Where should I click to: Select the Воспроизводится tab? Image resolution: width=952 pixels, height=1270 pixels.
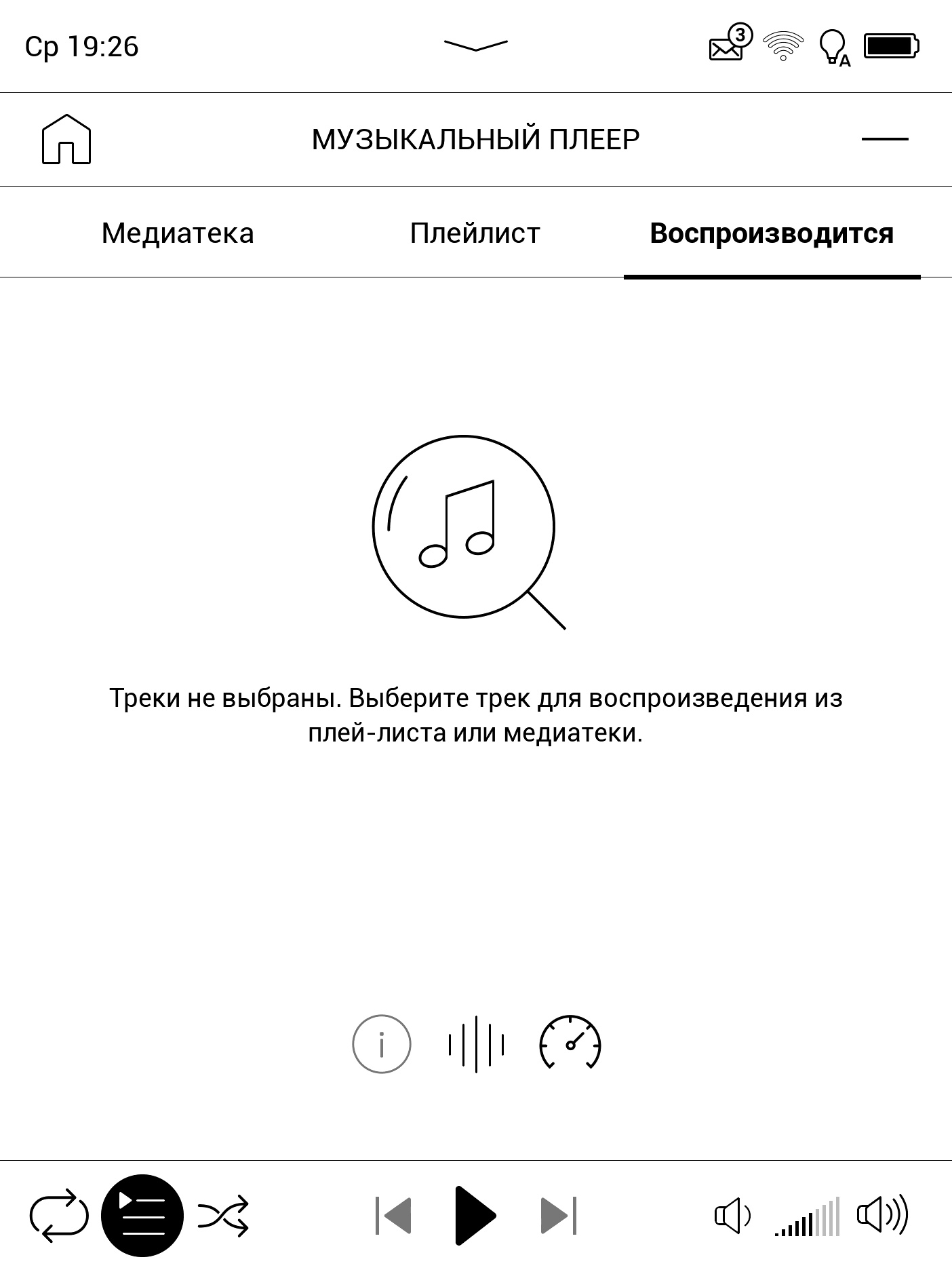coord(772,233)
